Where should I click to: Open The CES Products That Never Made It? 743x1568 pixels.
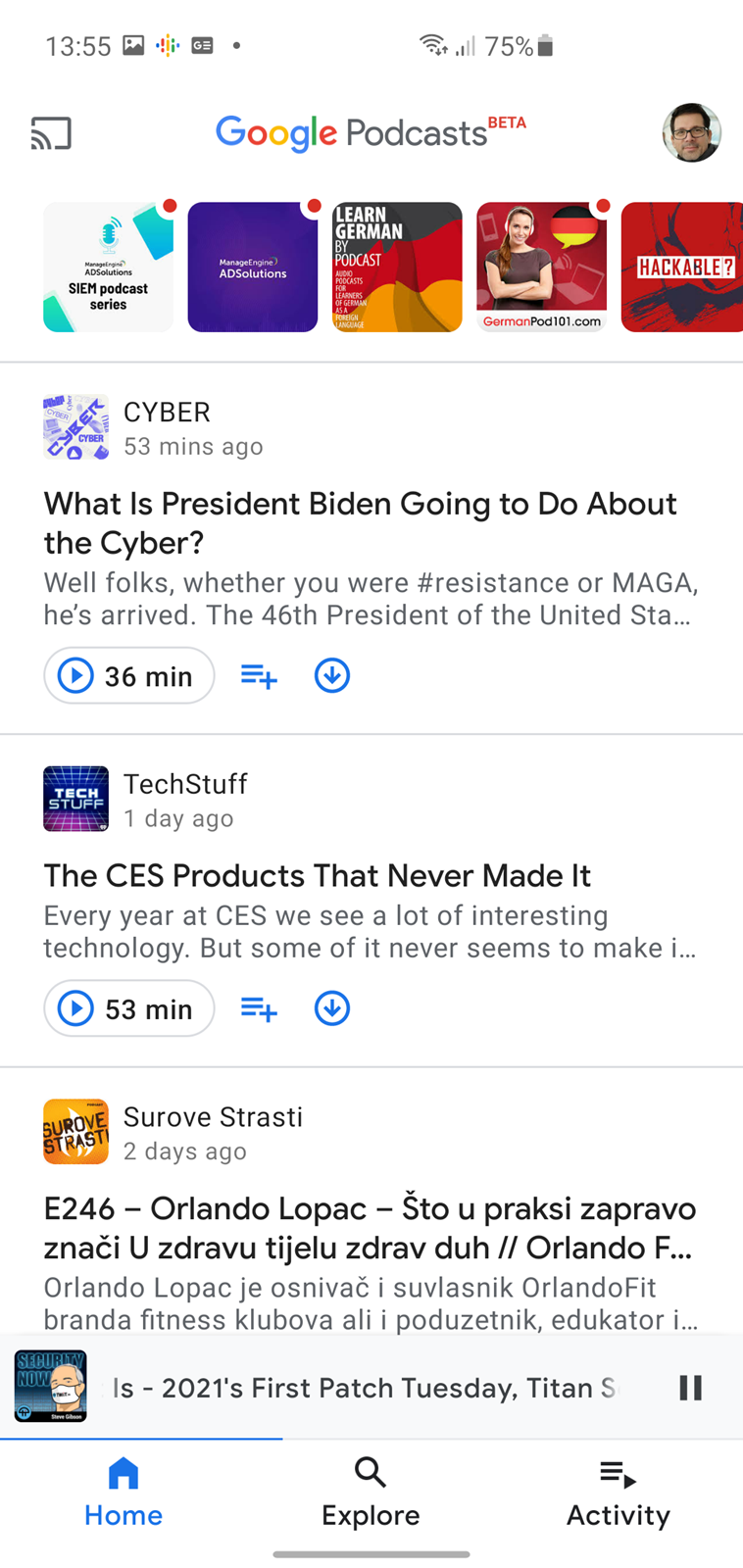[x=317, y=875]
